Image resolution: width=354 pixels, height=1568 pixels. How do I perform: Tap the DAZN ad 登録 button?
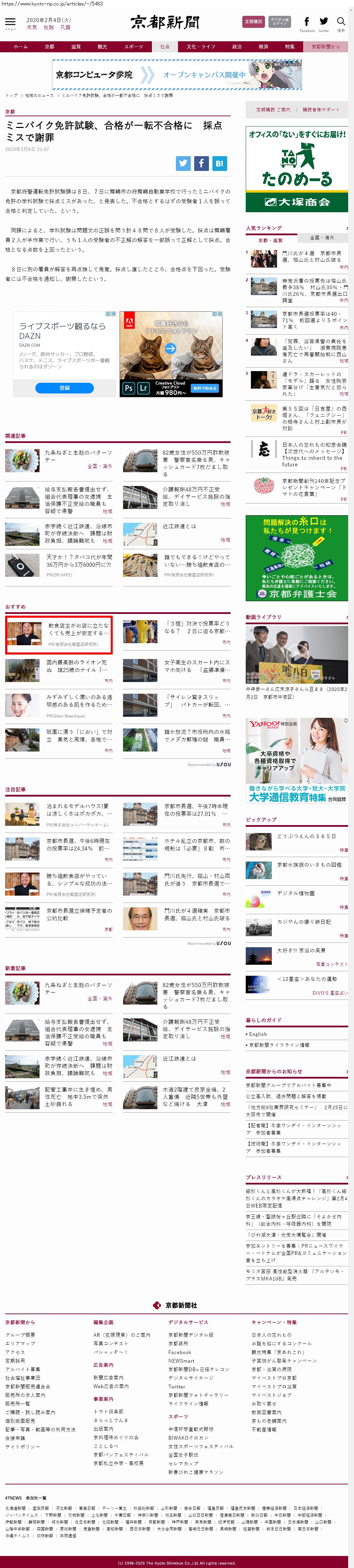[x=65, y=388]
